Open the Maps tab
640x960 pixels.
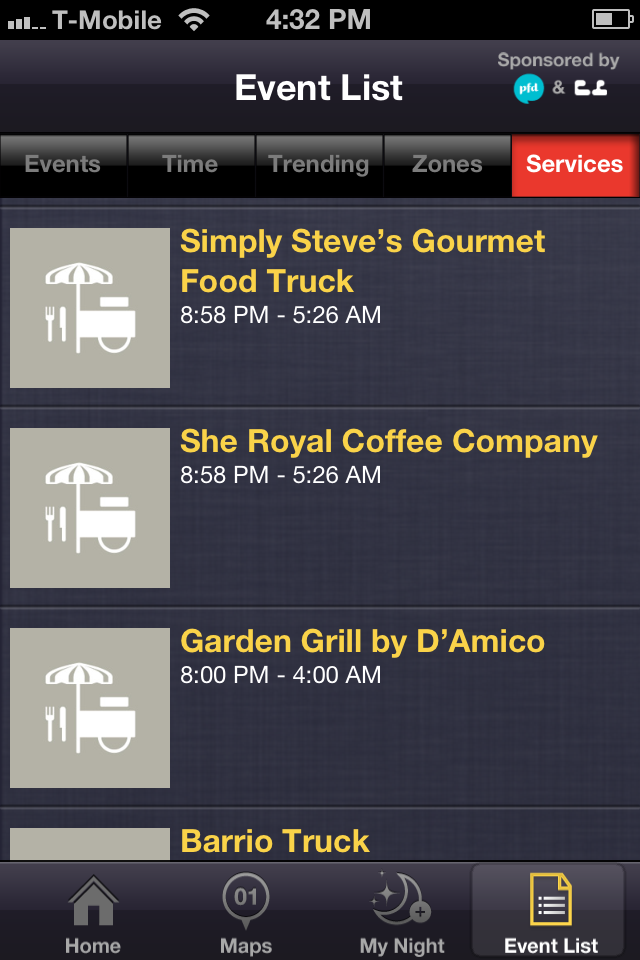coord(246,914)
